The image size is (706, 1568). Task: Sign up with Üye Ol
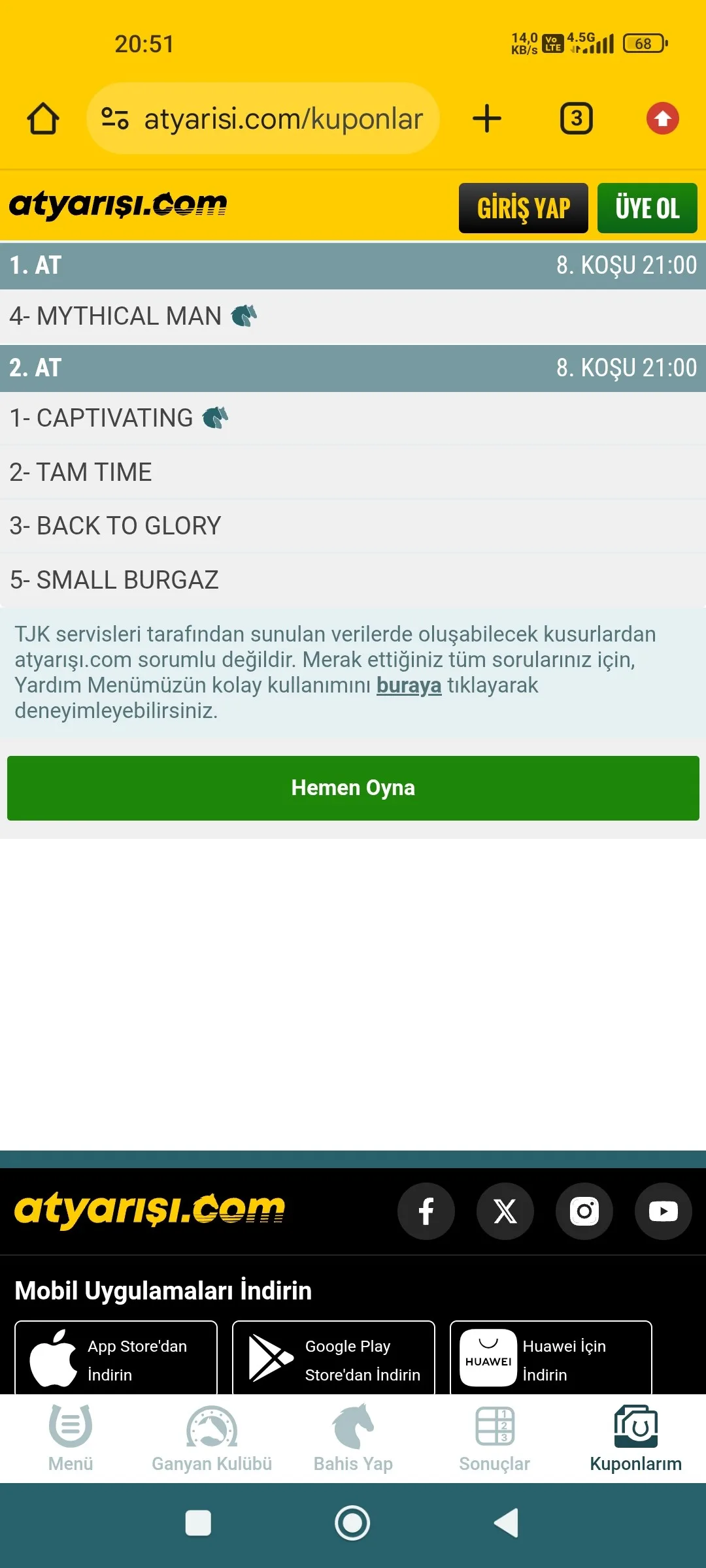pos(647,208)
